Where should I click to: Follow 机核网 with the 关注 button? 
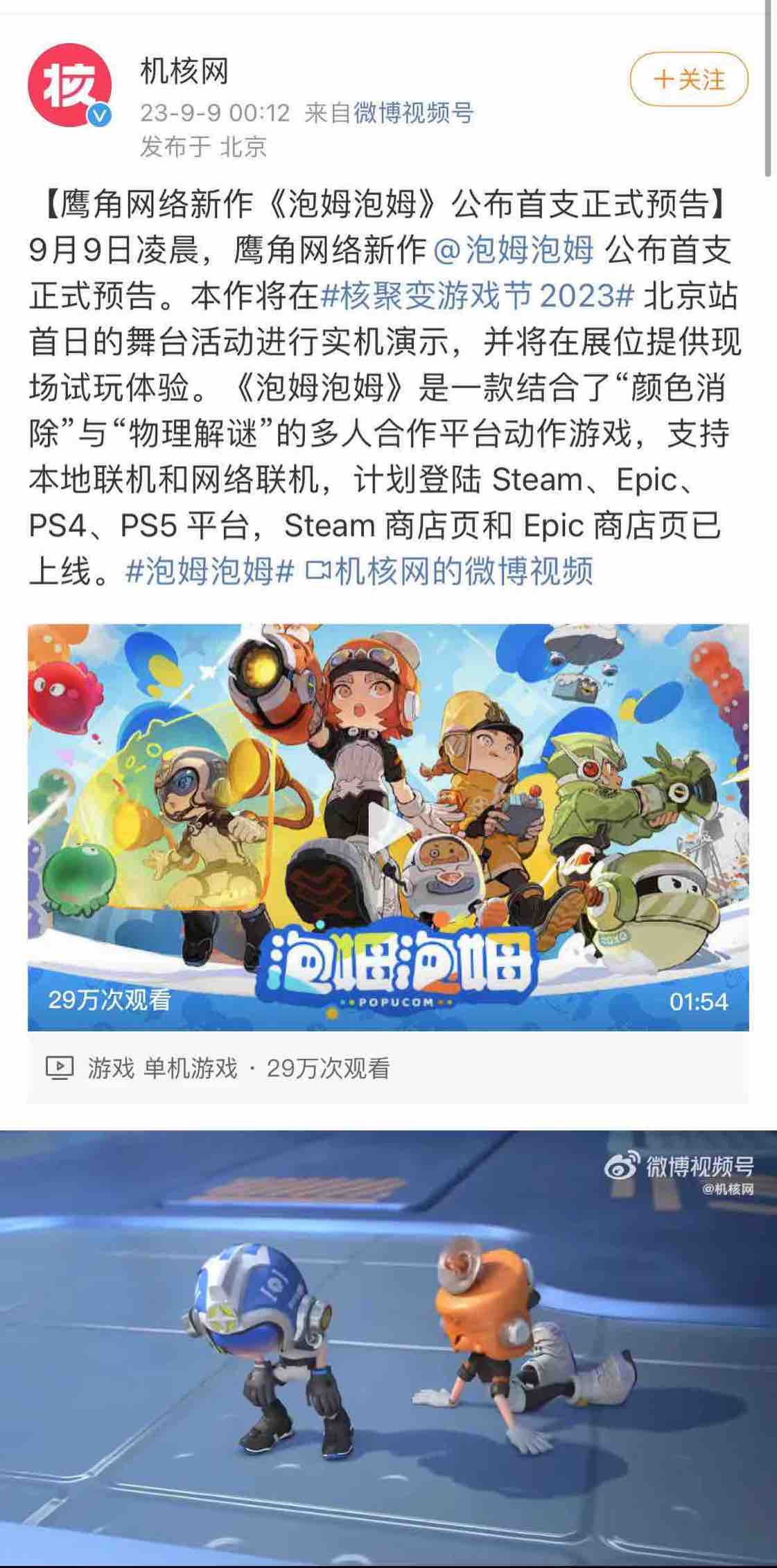688,80
